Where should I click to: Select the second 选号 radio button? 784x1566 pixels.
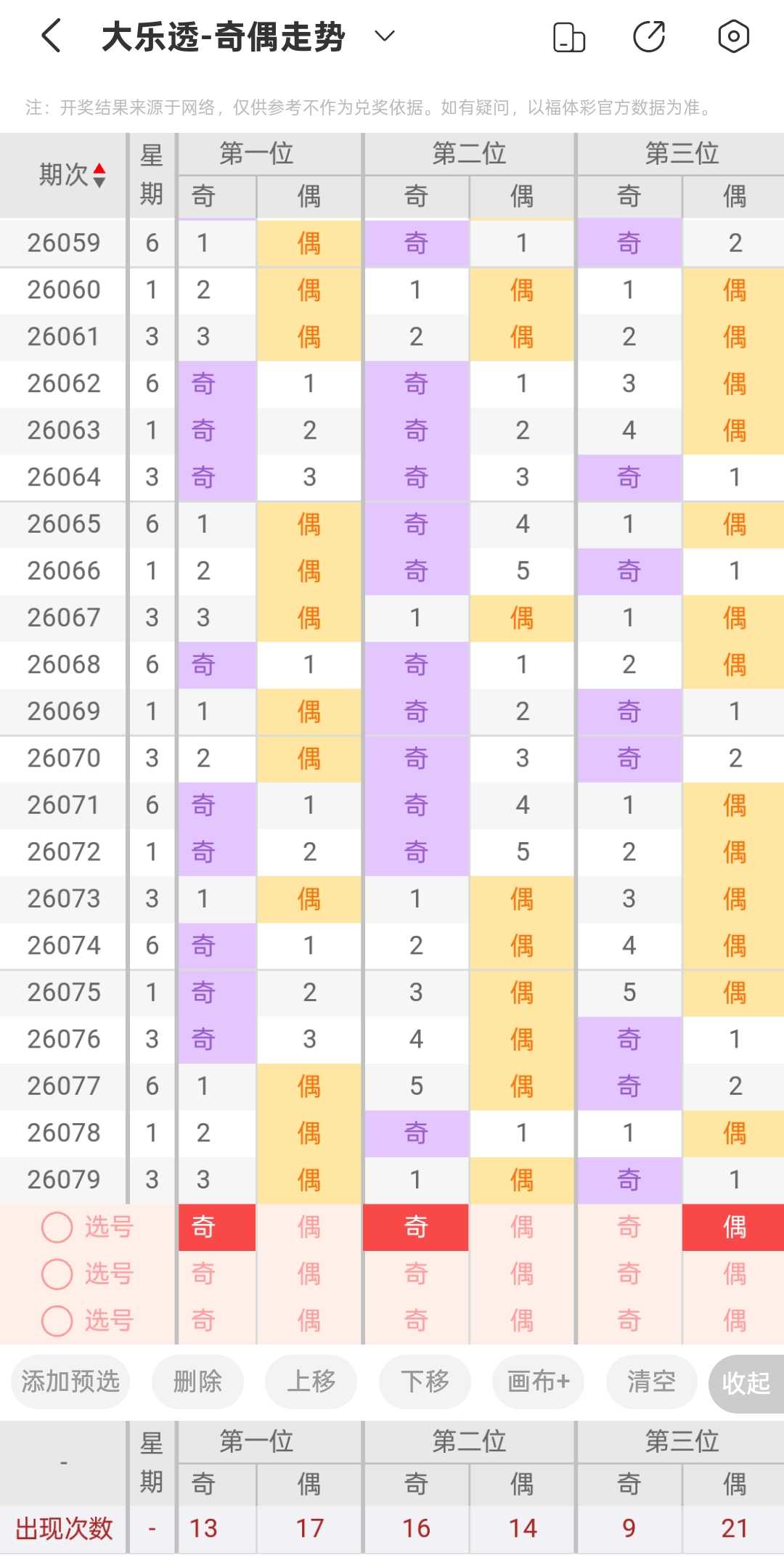click(x=57, y=1274)
